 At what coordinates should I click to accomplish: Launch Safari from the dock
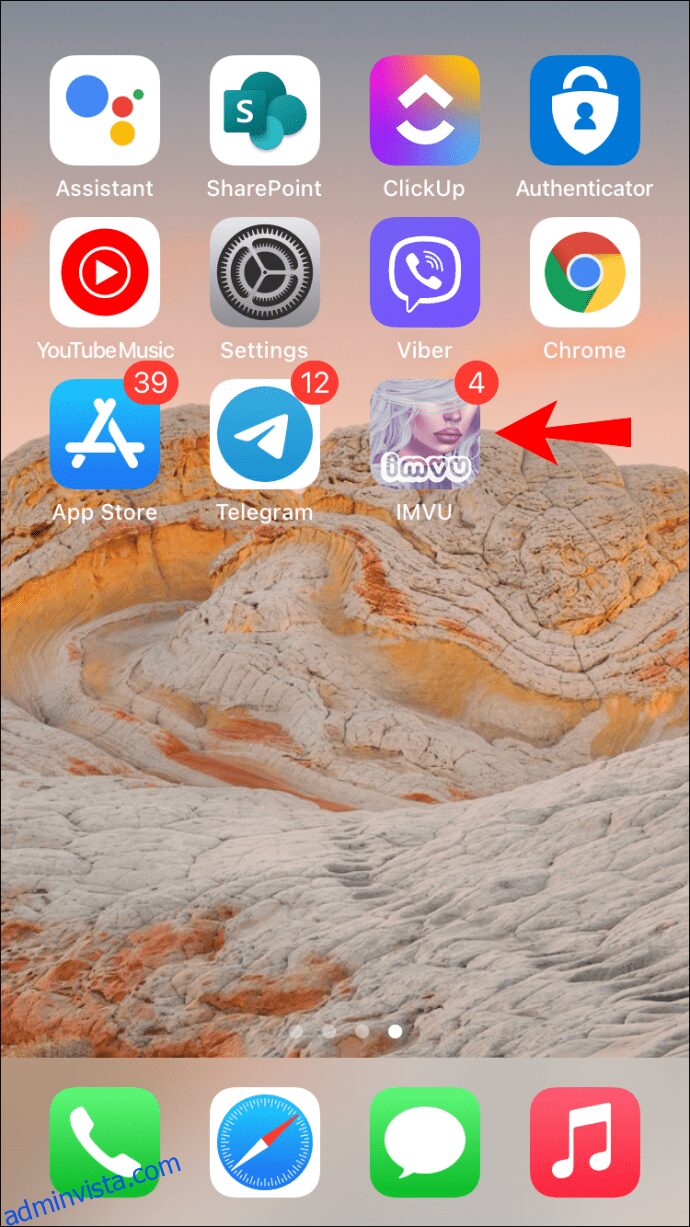(265, 1142)
